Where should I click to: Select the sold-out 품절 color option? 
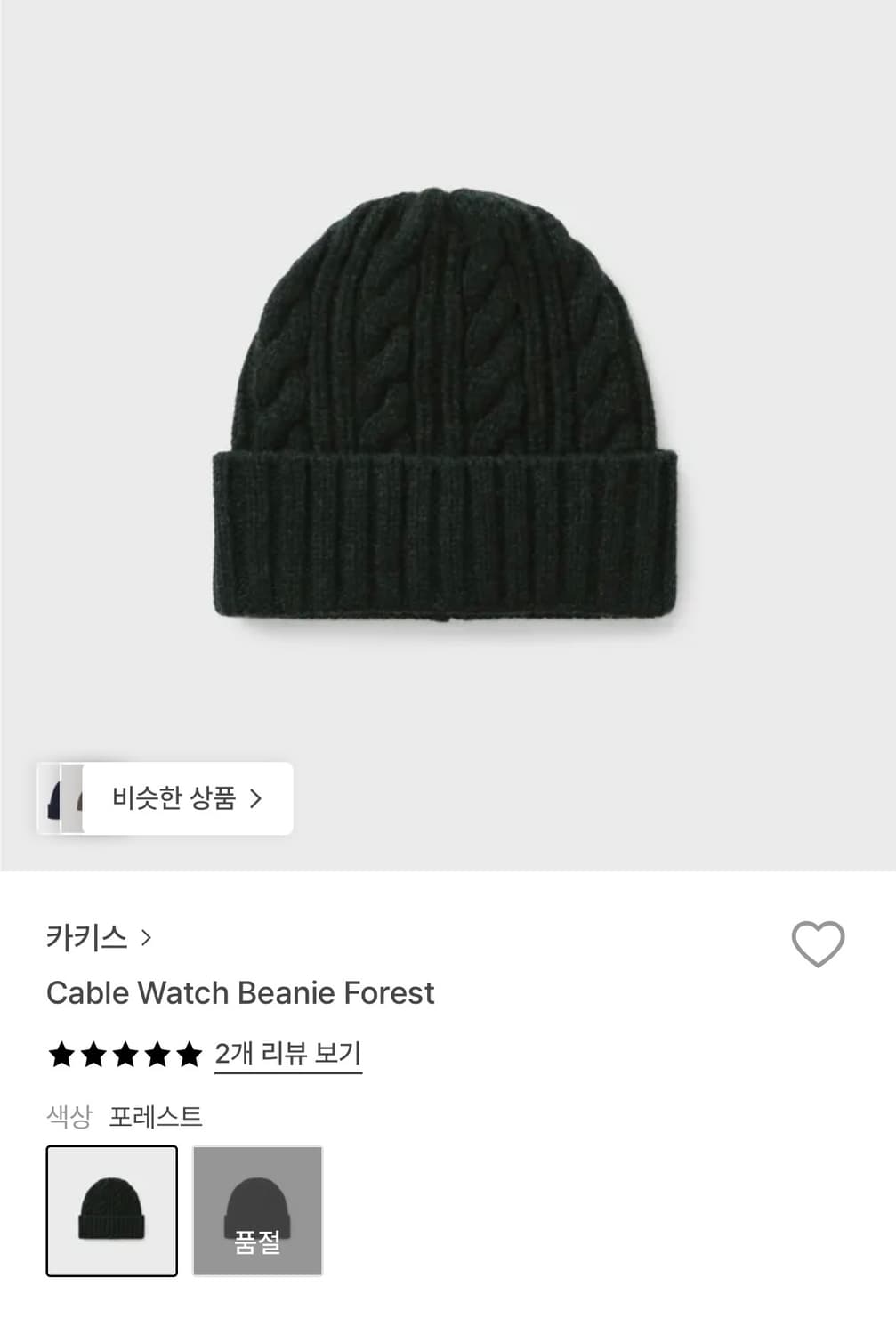point(258,1210)
